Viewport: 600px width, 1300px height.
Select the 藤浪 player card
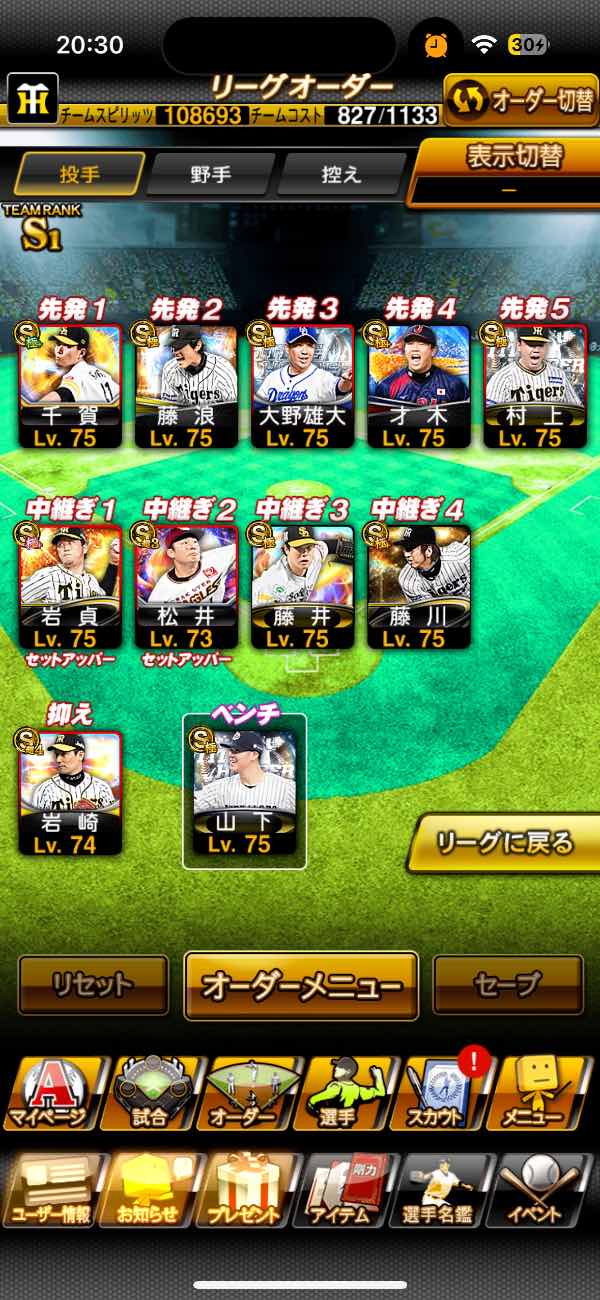click(185, 385)
